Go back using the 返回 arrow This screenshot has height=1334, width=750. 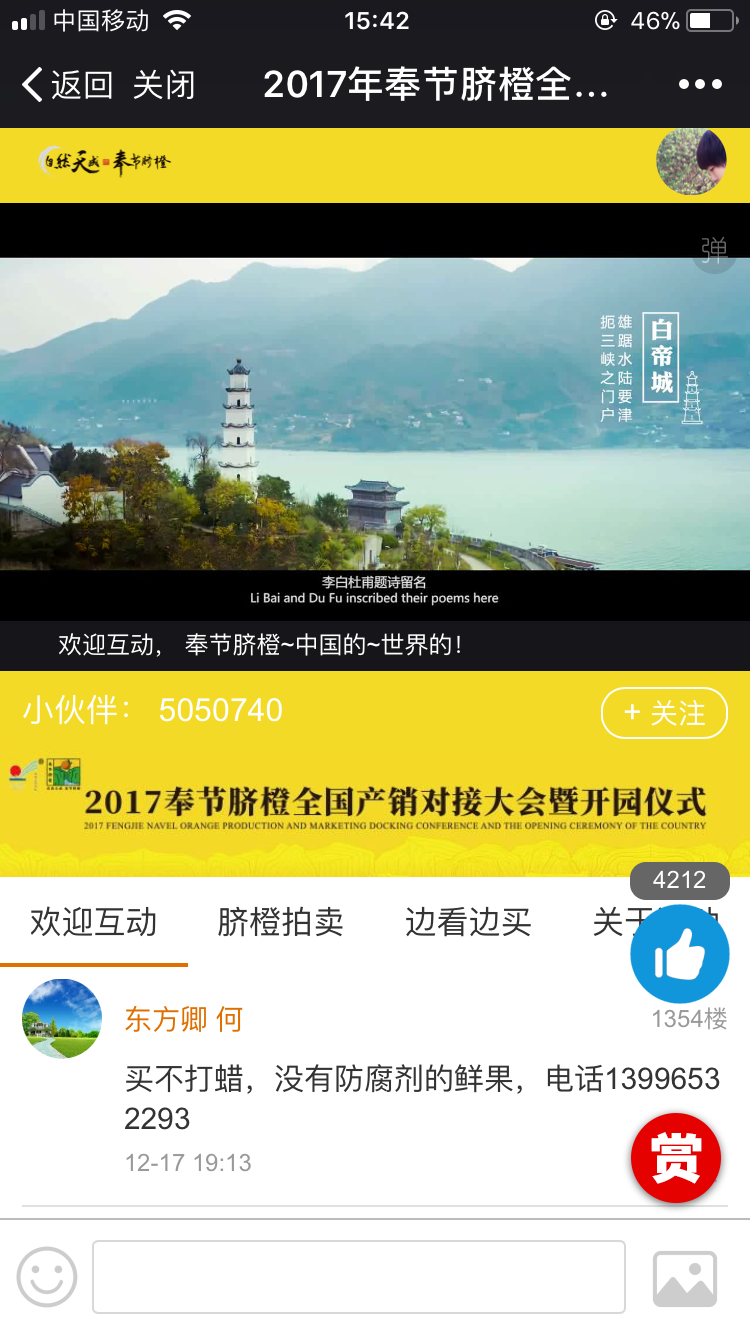click(x=66, y=85)
